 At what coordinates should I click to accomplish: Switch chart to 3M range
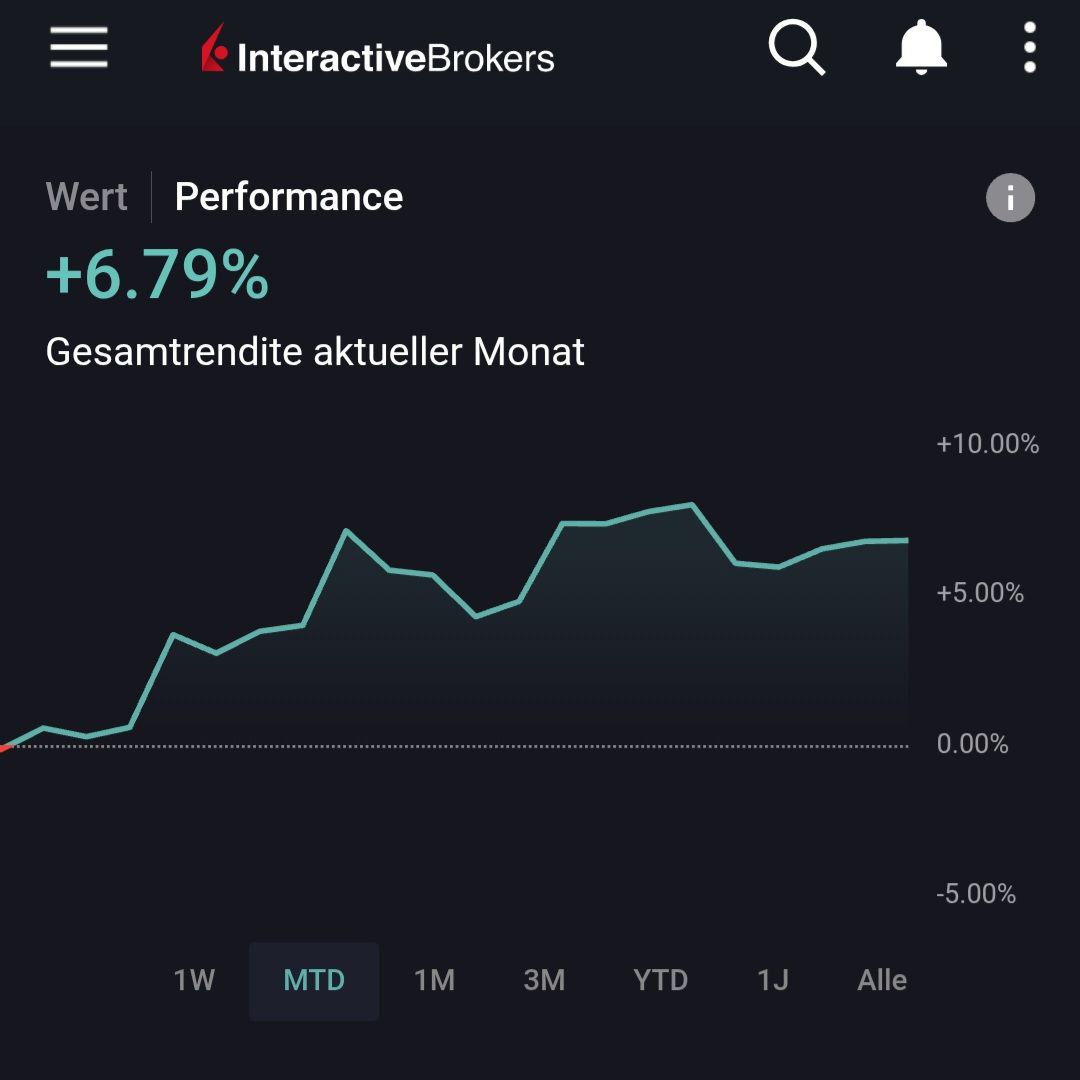point(544,980)
